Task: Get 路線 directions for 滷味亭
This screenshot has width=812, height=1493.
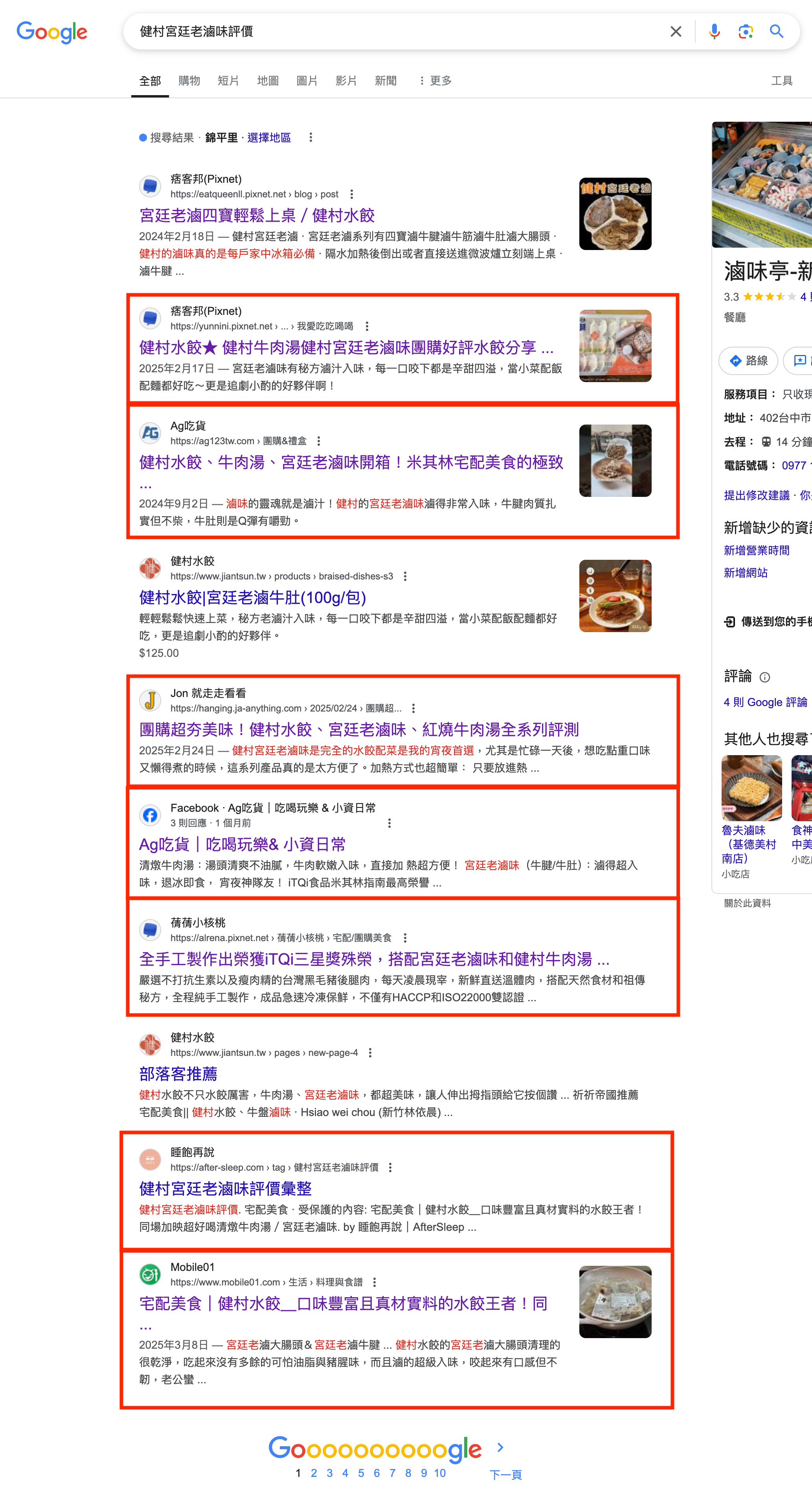Action: click(x=748, y=360)
